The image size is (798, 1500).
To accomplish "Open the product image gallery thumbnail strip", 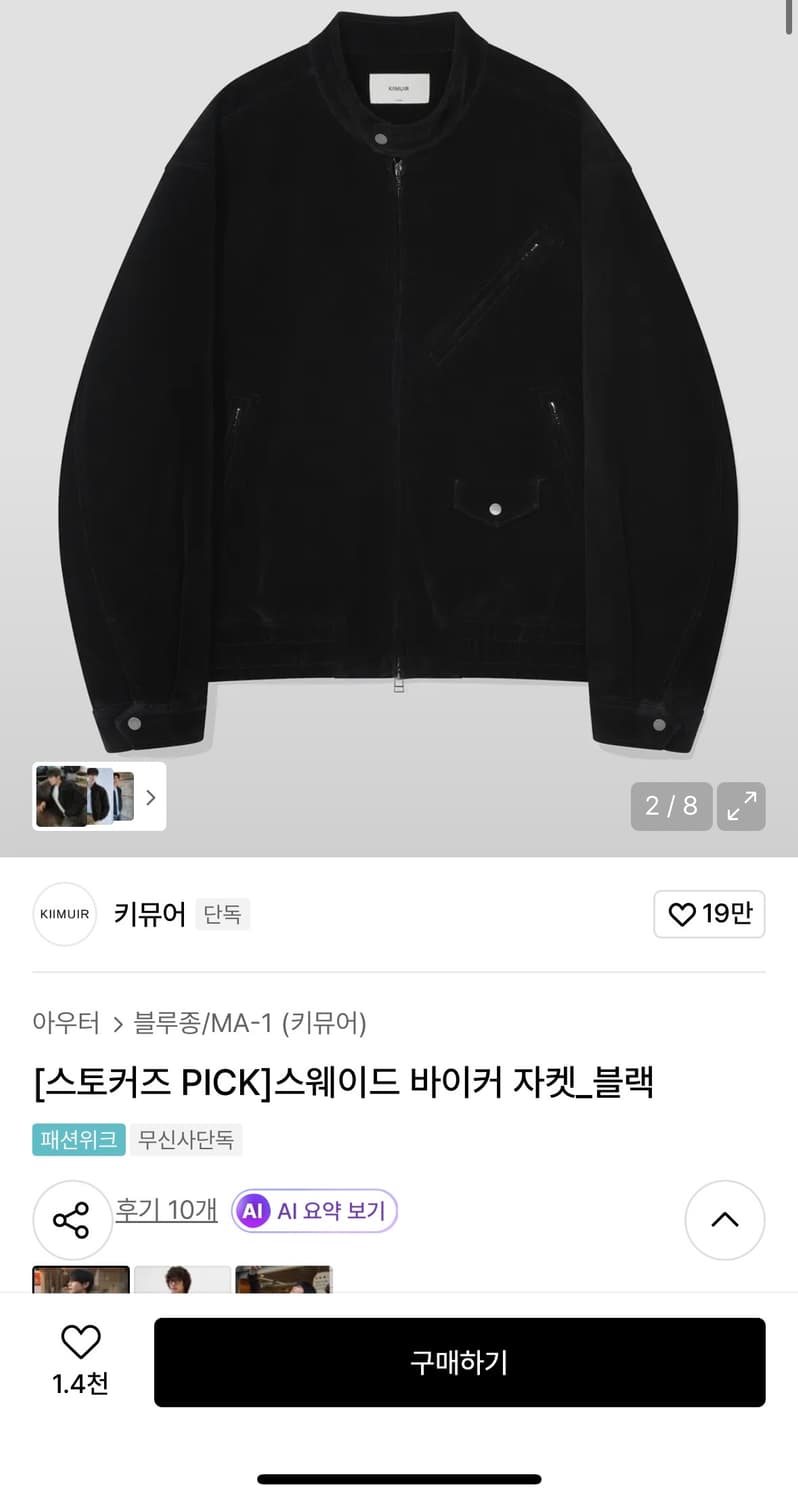I will 85,797.
